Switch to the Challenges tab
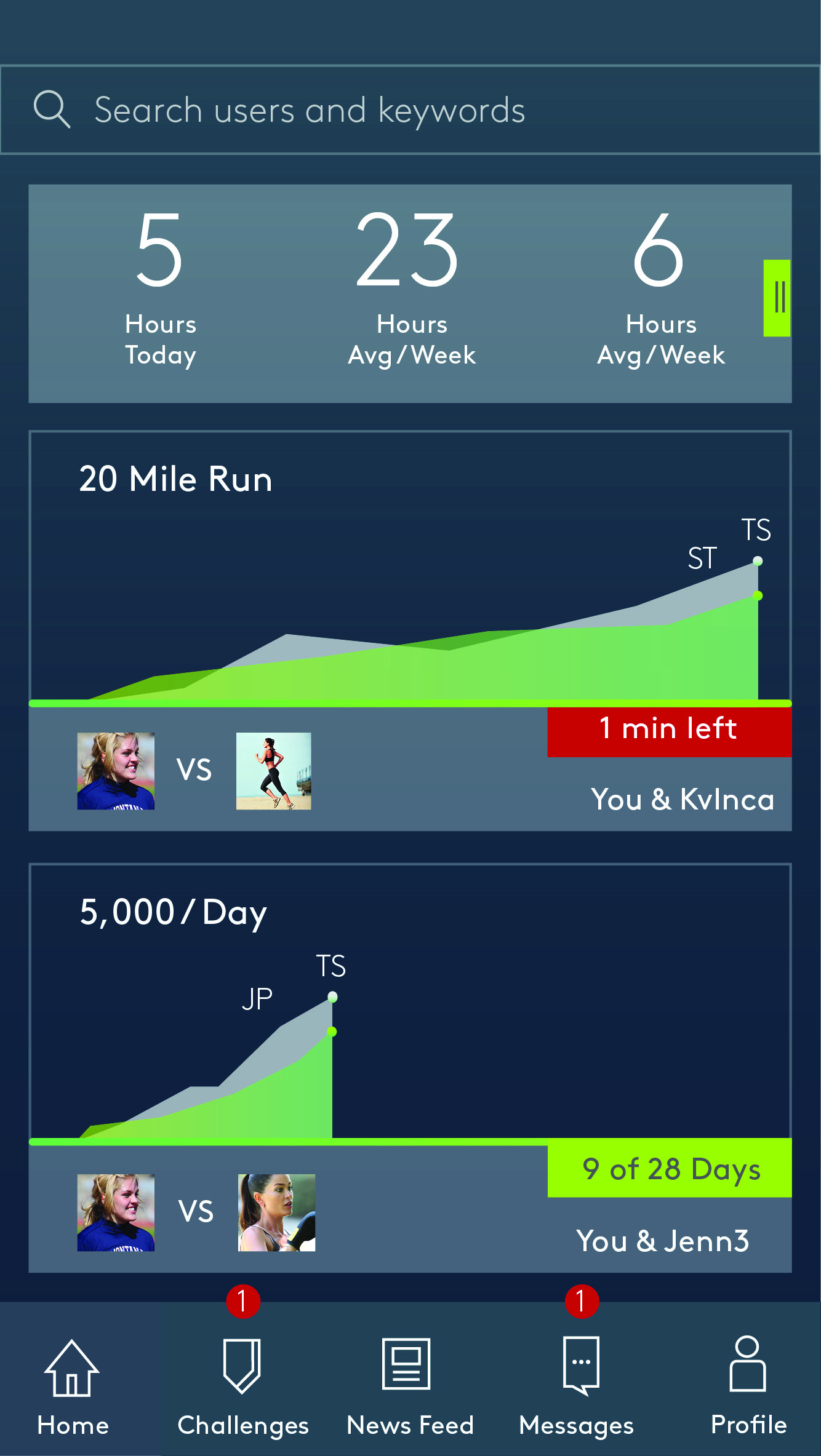Viewport: 821px width, 1456px height. tap(242, 1386)
